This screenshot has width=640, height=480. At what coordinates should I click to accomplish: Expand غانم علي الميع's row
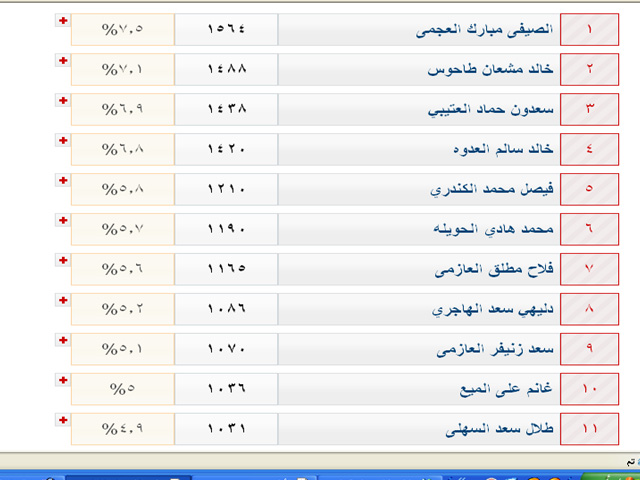(x=64, y=381)
